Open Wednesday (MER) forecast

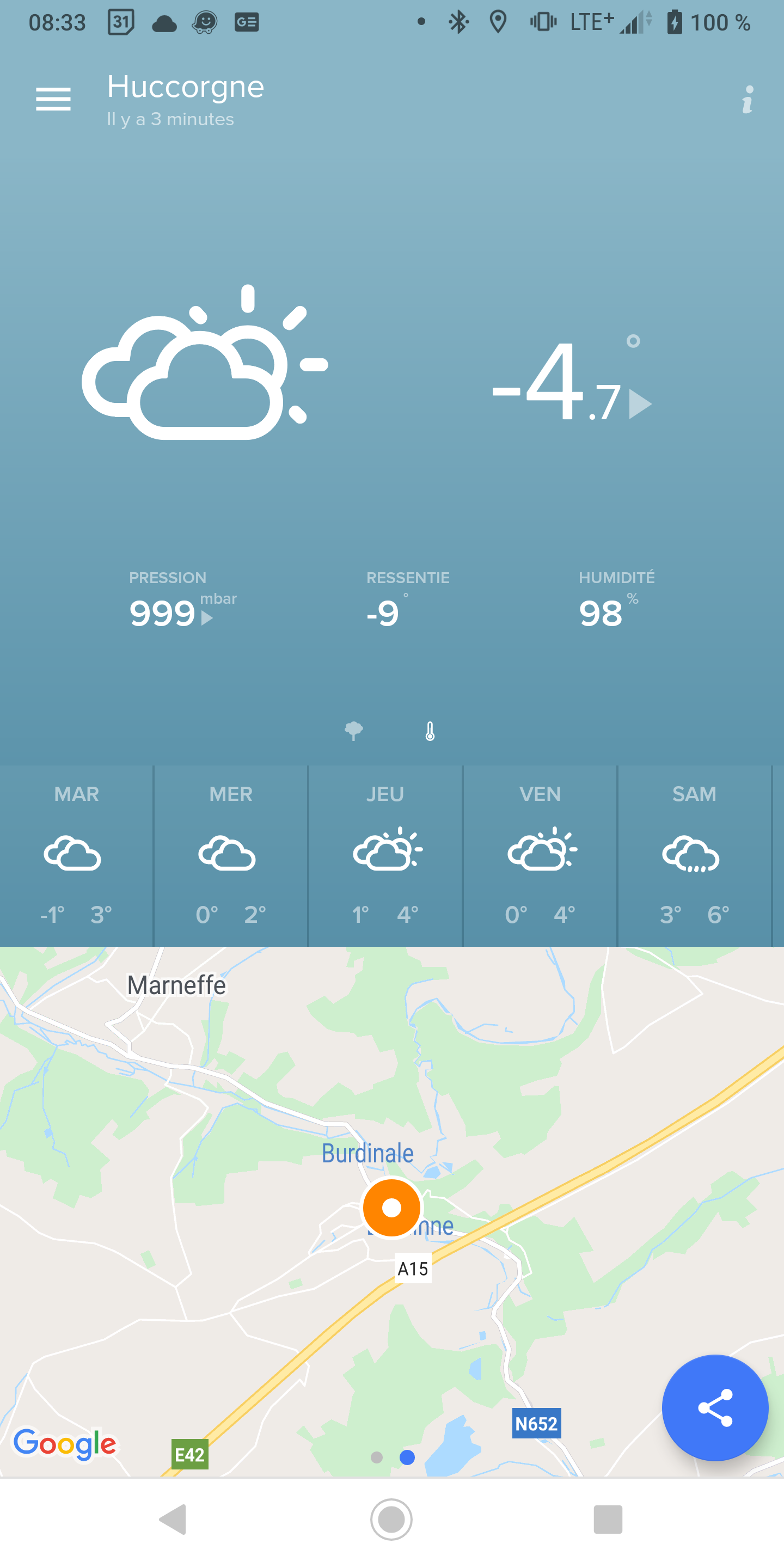pos(231,855)
